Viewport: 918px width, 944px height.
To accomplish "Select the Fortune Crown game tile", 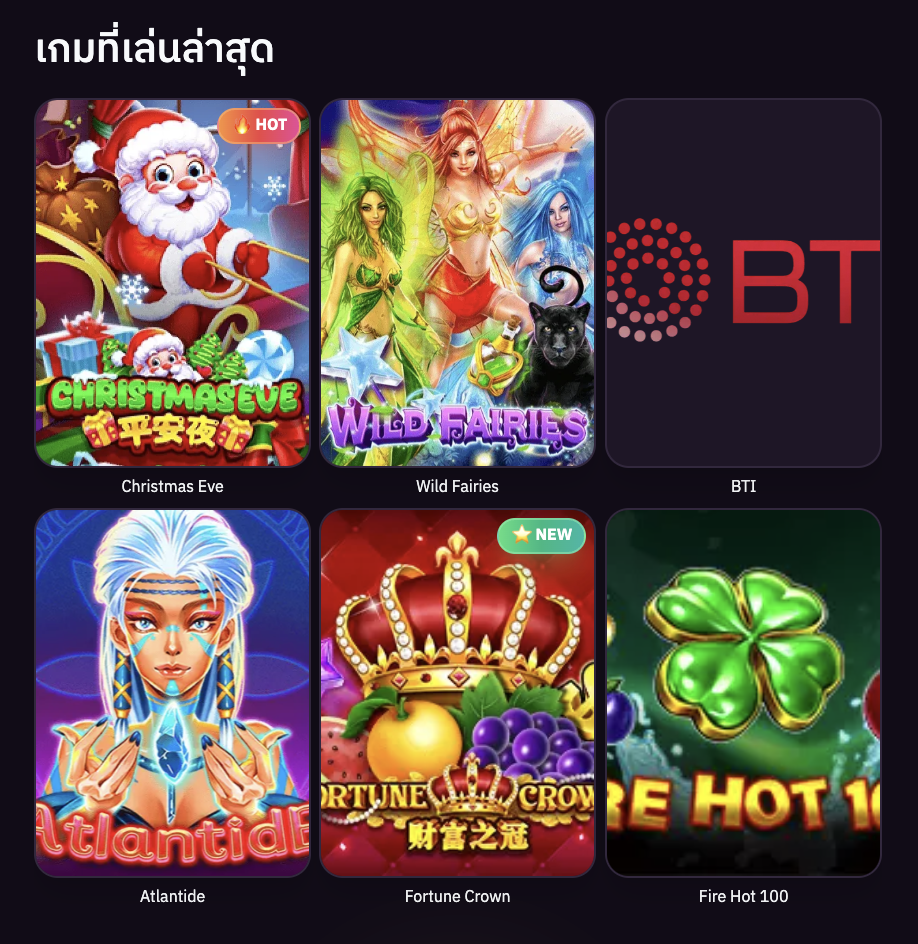I will (457, 691).
